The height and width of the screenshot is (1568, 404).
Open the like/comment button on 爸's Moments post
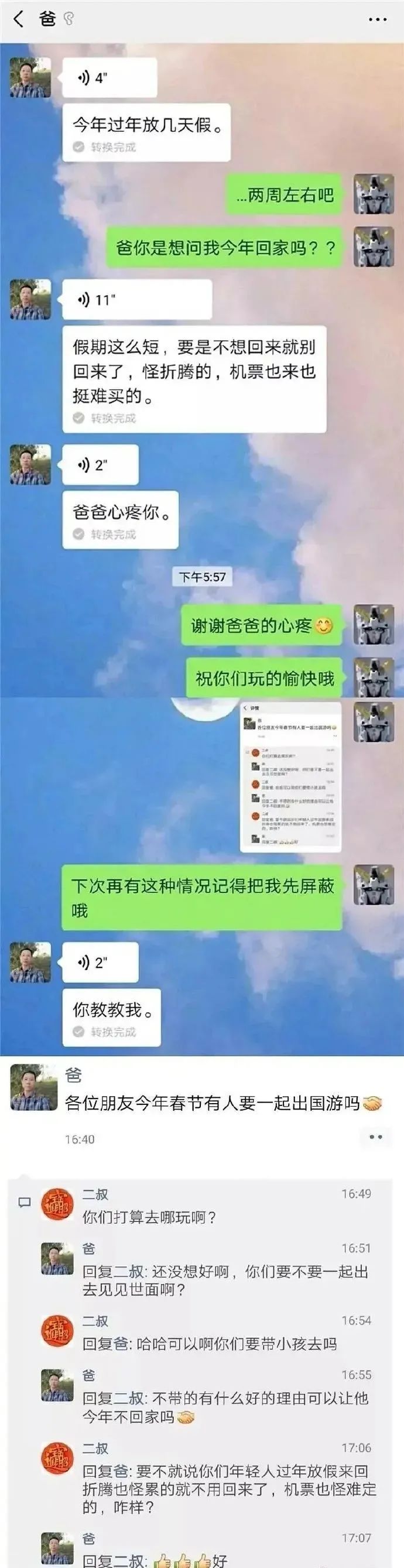click(x=375, y=1137)
